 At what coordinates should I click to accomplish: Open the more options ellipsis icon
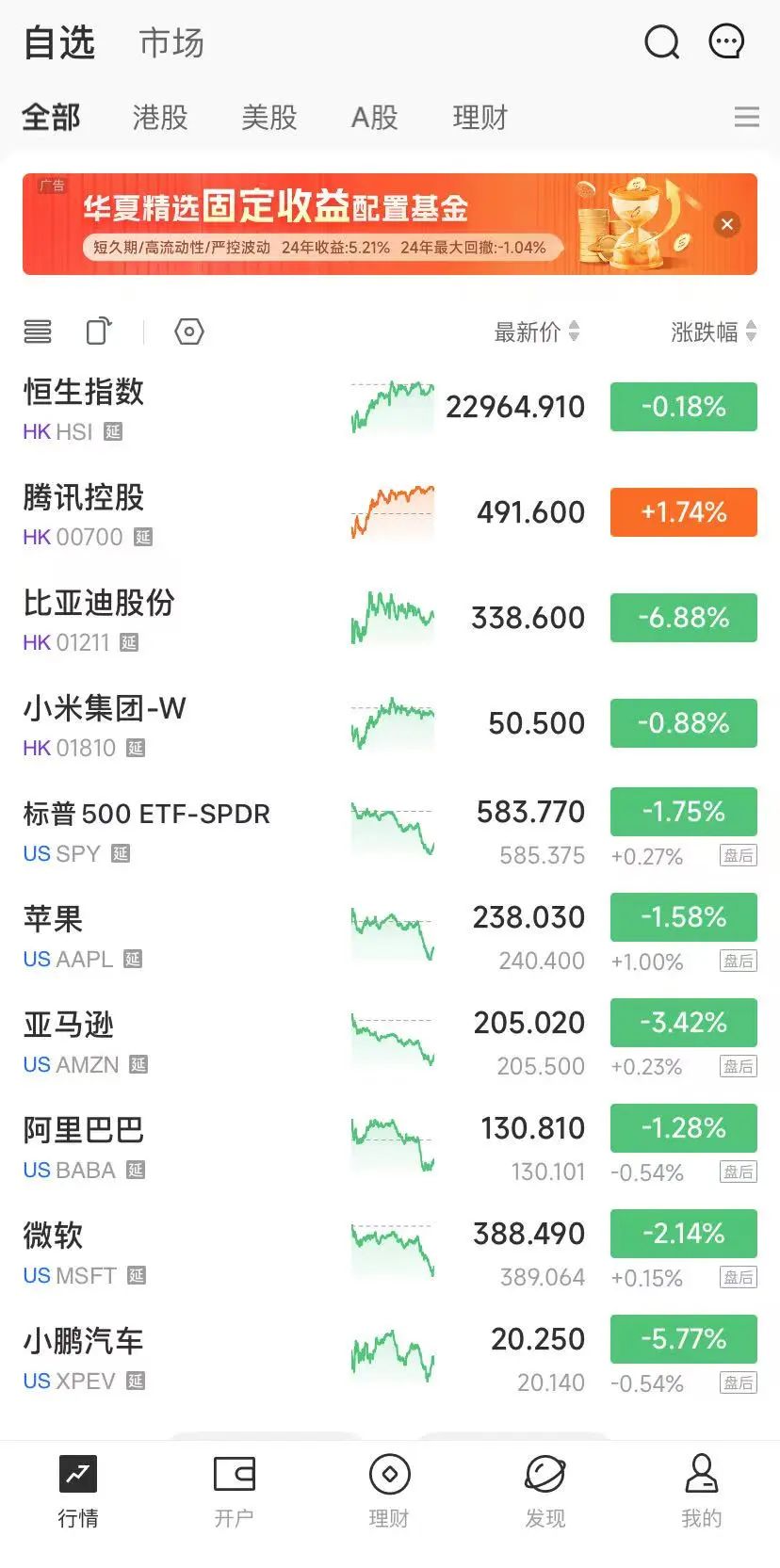tap(725, 41)
